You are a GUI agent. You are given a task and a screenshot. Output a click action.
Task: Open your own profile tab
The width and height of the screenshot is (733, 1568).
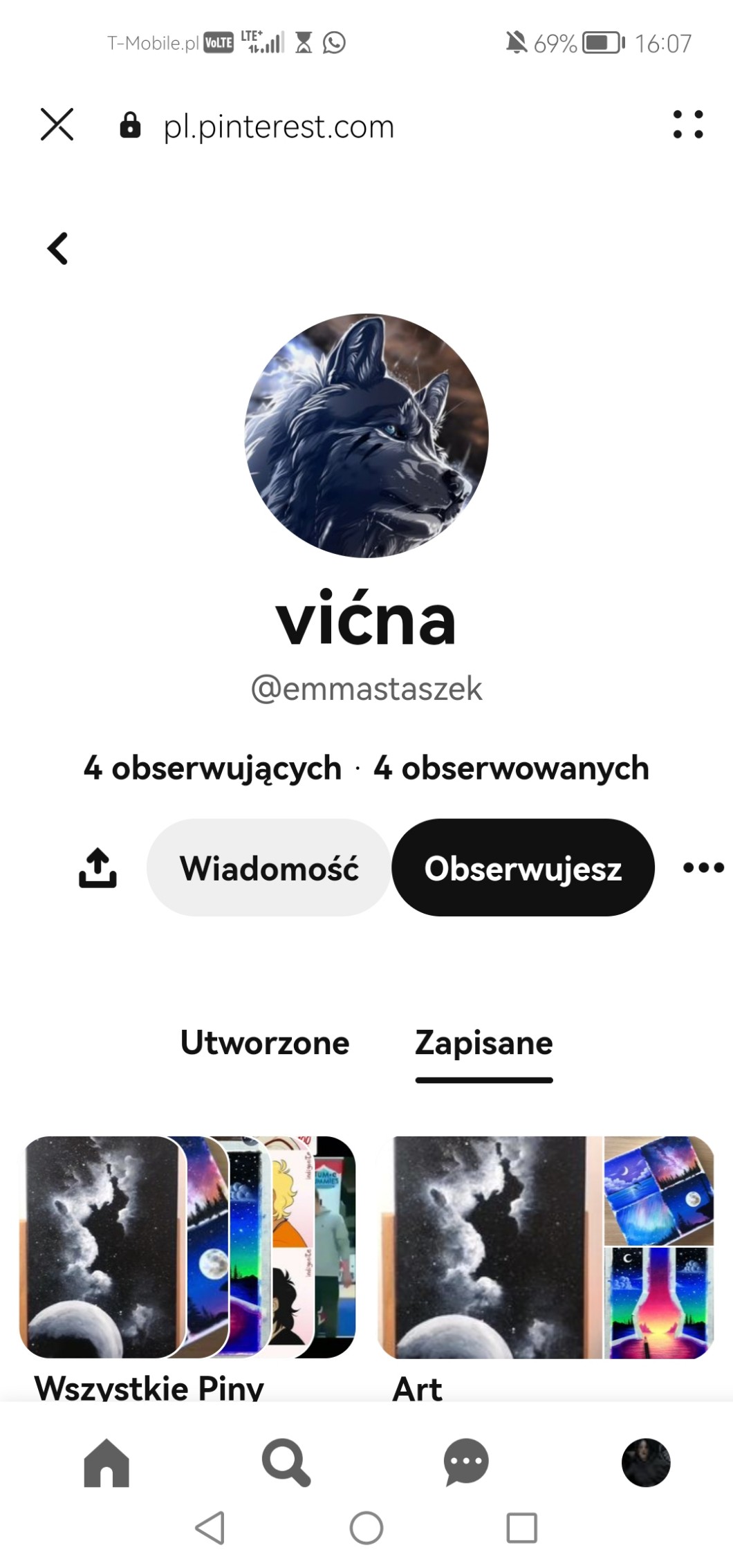(x=646, y=1462)
